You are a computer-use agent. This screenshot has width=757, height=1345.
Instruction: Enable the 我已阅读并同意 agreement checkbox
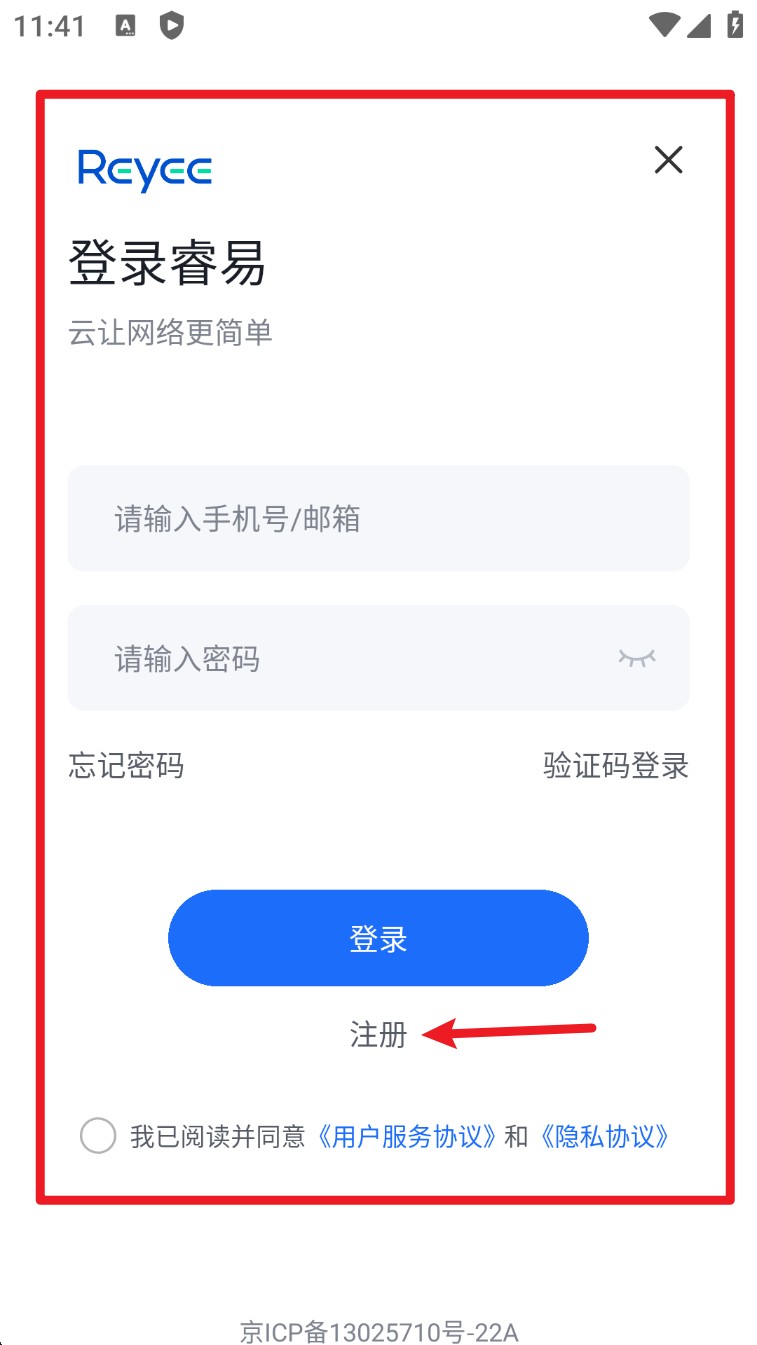tap(97, 1136)
